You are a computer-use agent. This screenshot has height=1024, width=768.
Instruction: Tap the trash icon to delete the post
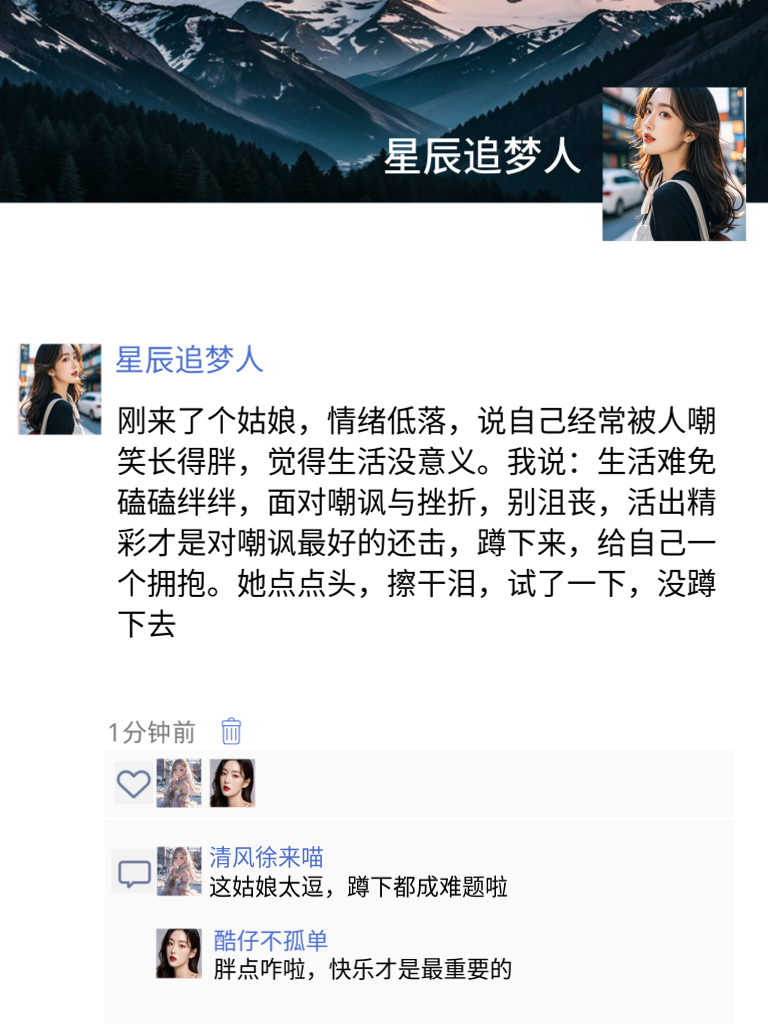coord(231,730)
